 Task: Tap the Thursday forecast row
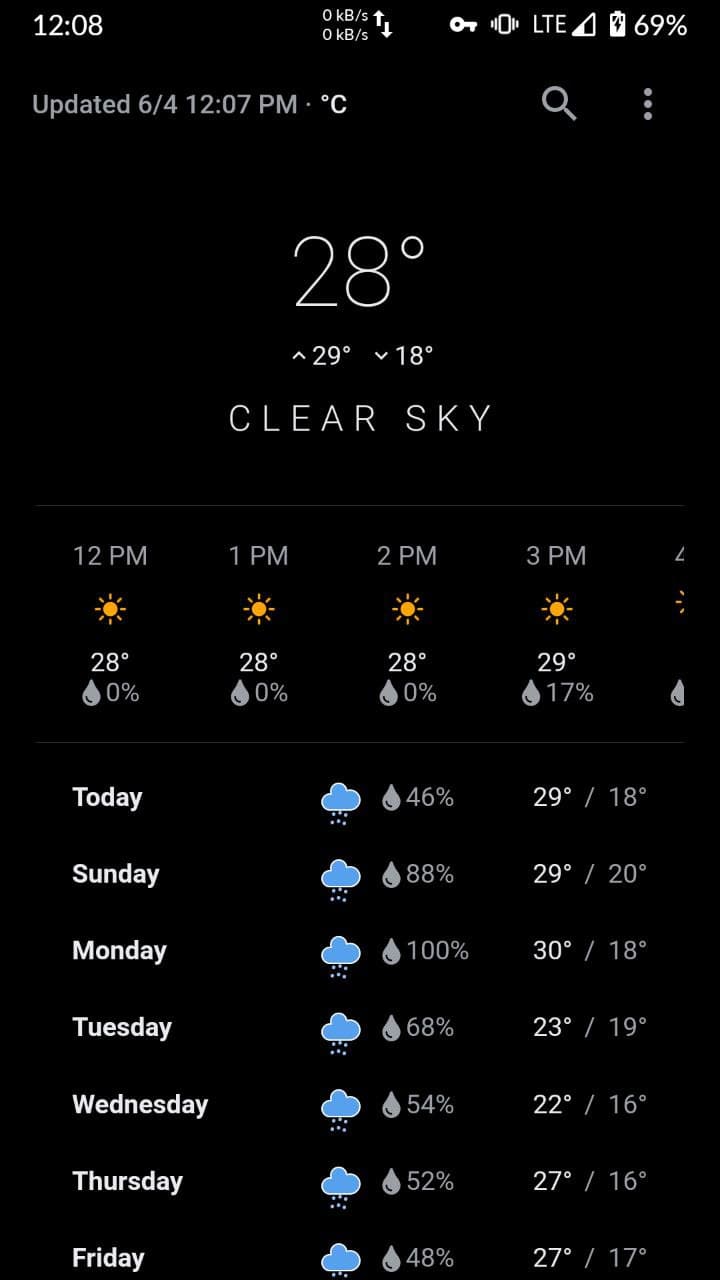pyautogui.click(x=360, y=1181)
